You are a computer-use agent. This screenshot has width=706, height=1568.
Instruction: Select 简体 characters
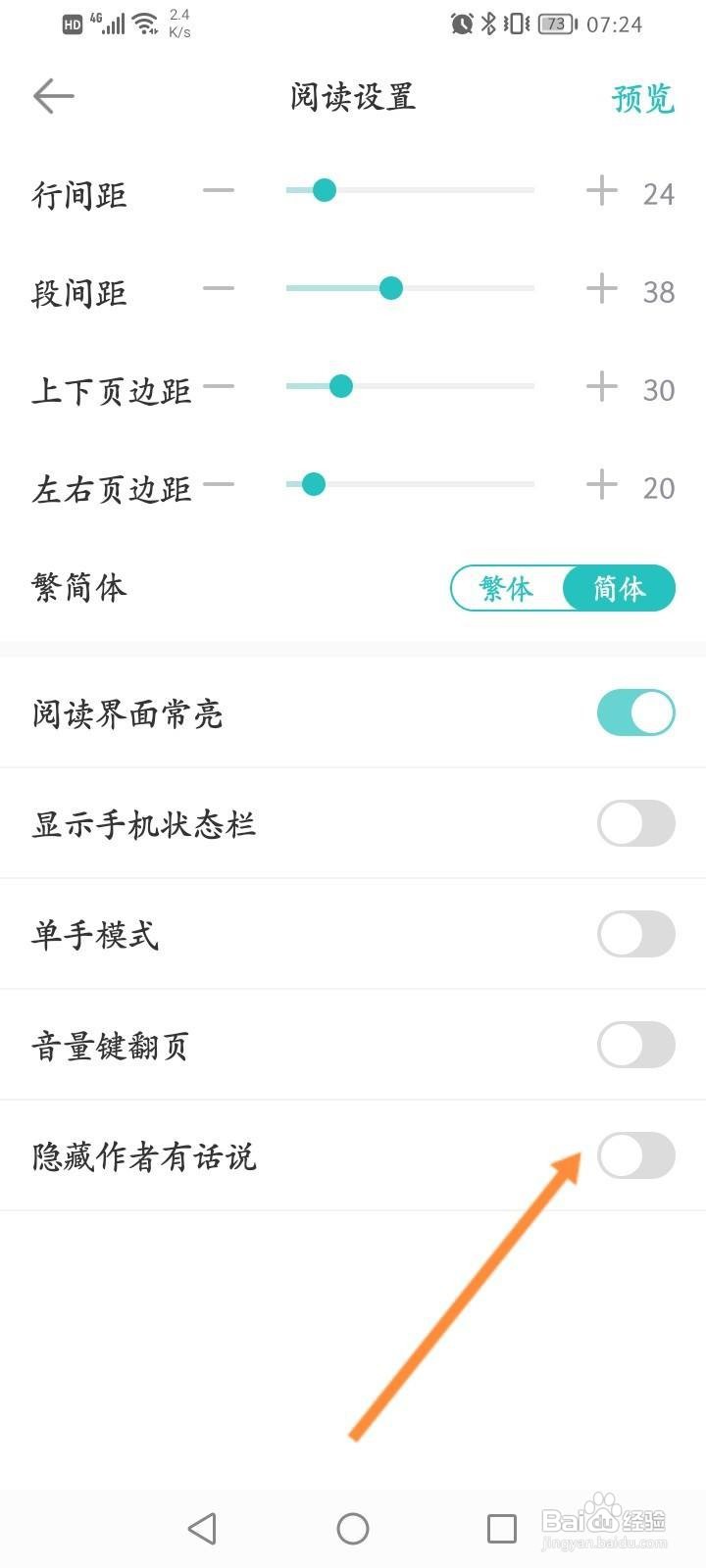[619, 588]
